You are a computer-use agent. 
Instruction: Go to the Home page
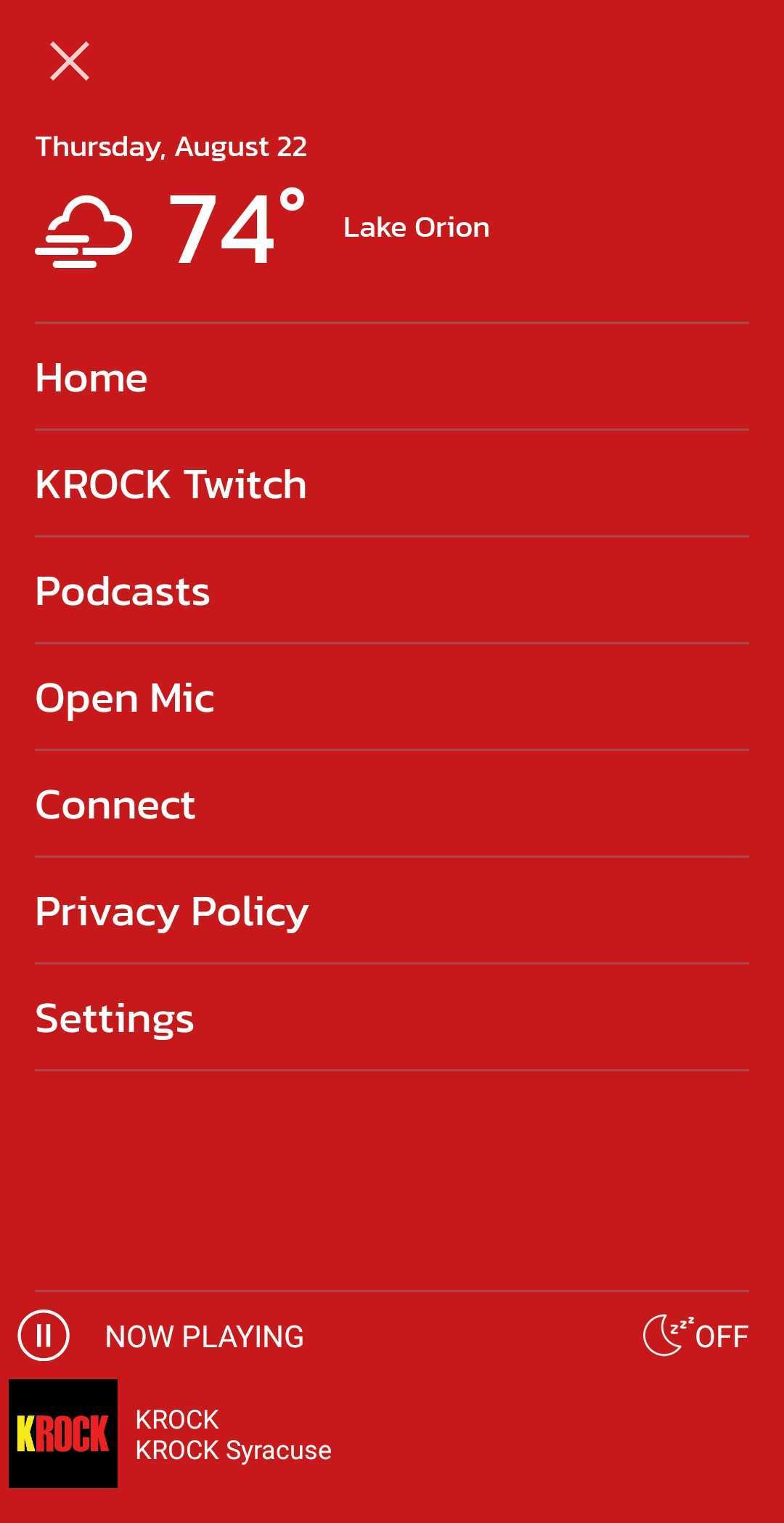(91, 378)
